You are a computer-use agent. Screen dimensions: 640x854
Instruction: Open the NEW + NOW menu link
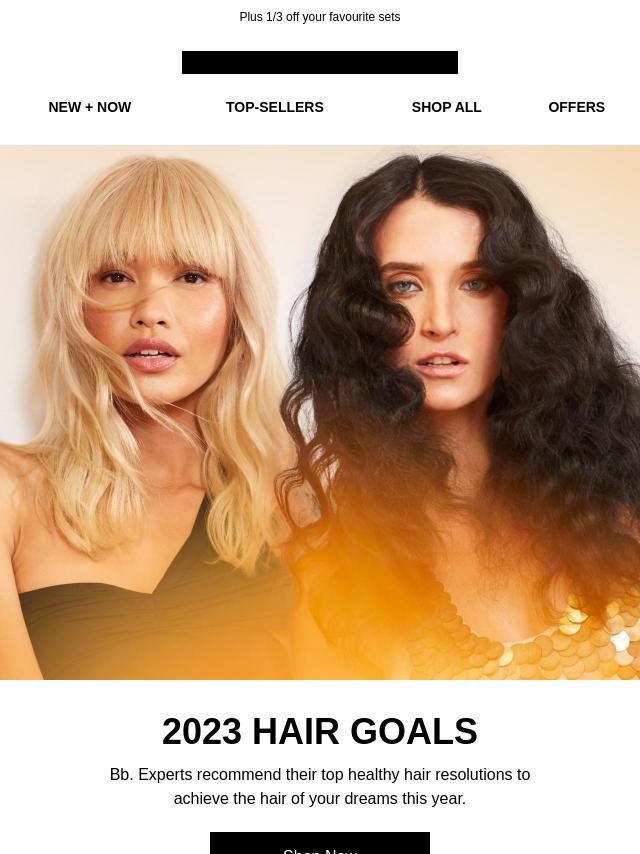[90, 107]
